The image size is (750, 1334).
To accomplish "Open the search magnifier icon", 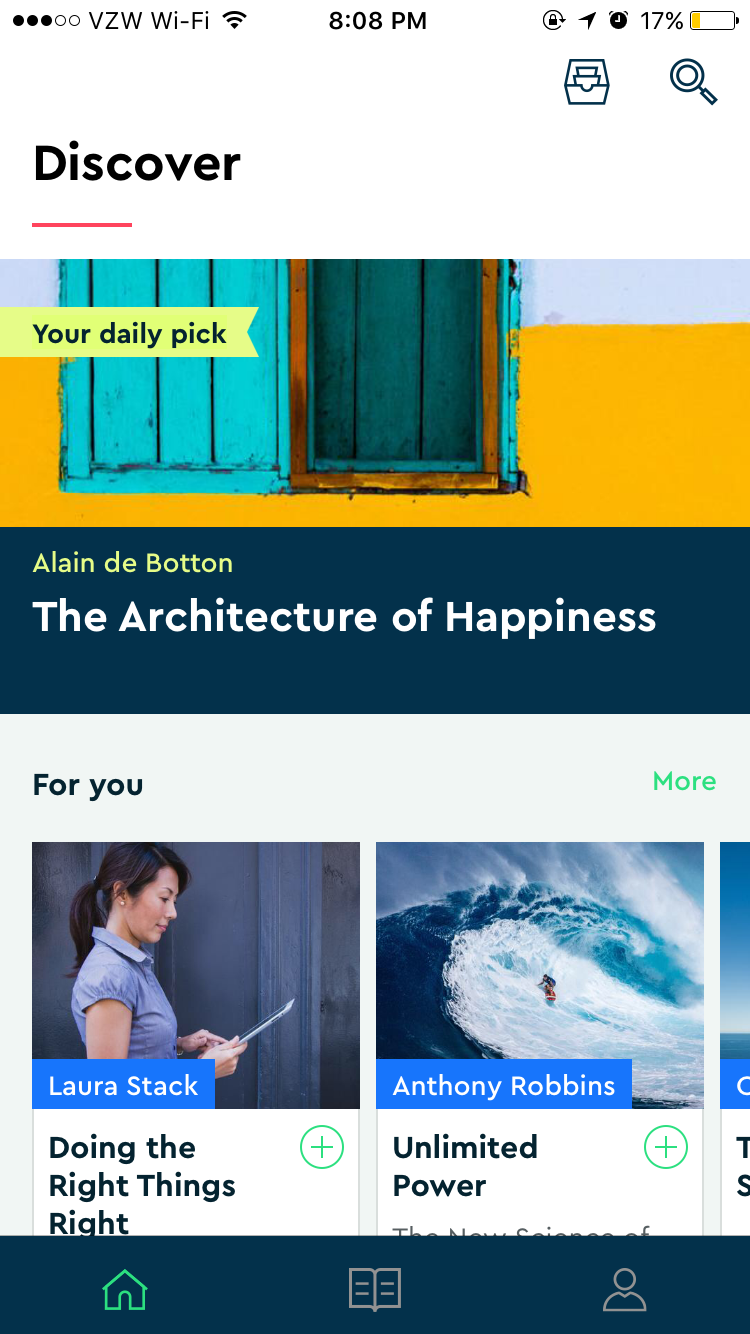I will click(693, 82).
